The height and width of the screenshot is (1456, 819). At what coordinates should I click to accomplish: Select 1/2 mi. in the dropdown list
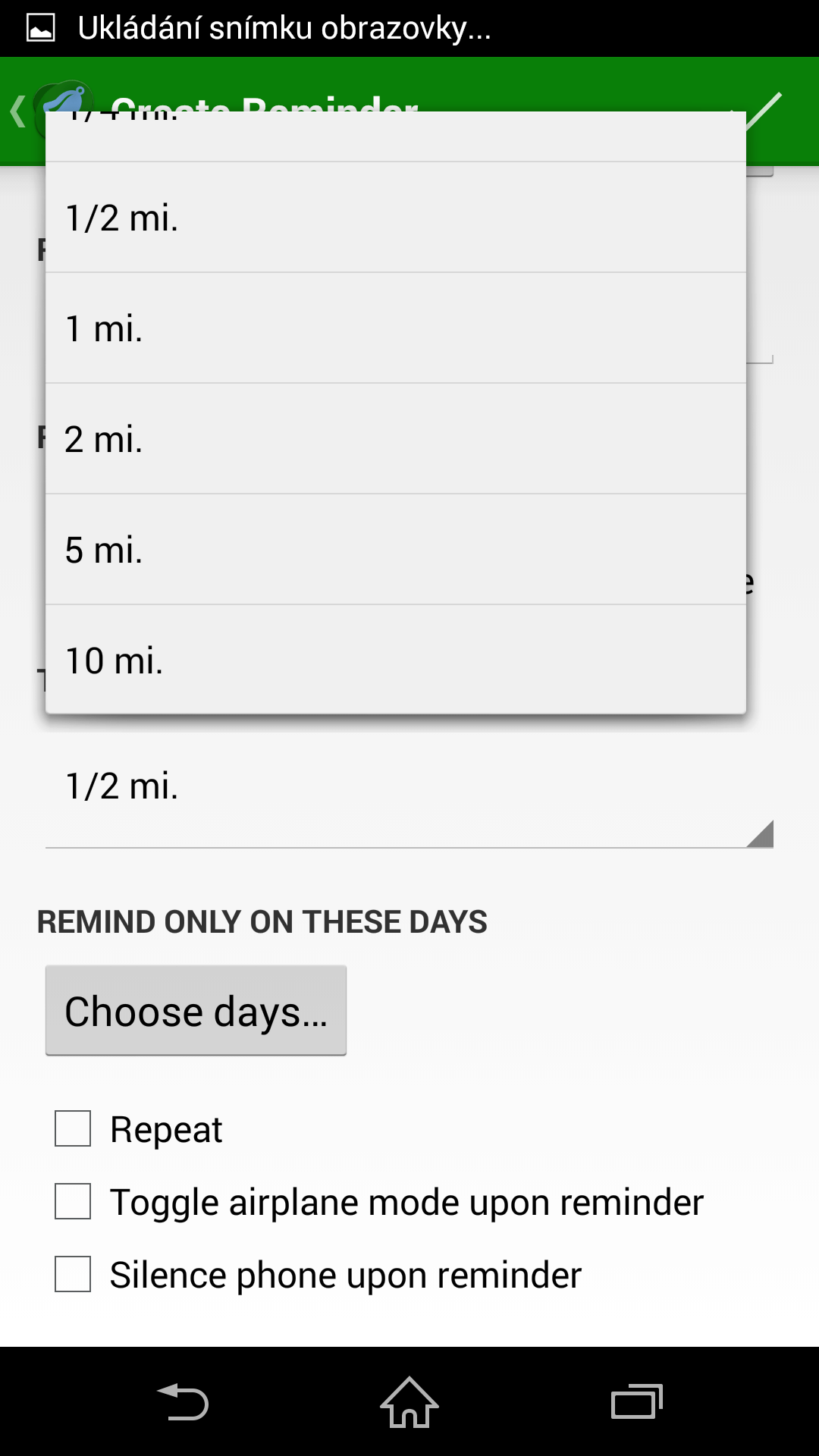pyautogui.click(x=394, y=218)
